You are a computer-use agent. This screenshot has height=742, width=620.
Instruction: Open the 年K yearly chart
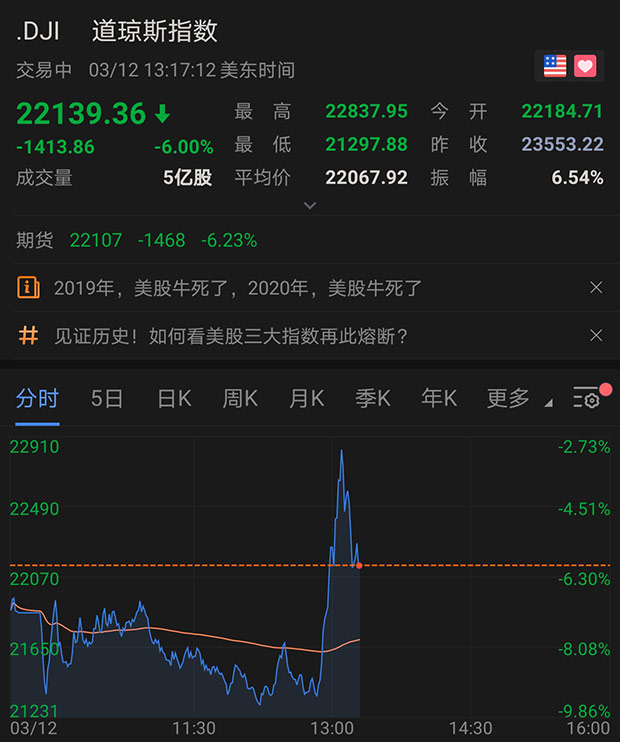439,398
